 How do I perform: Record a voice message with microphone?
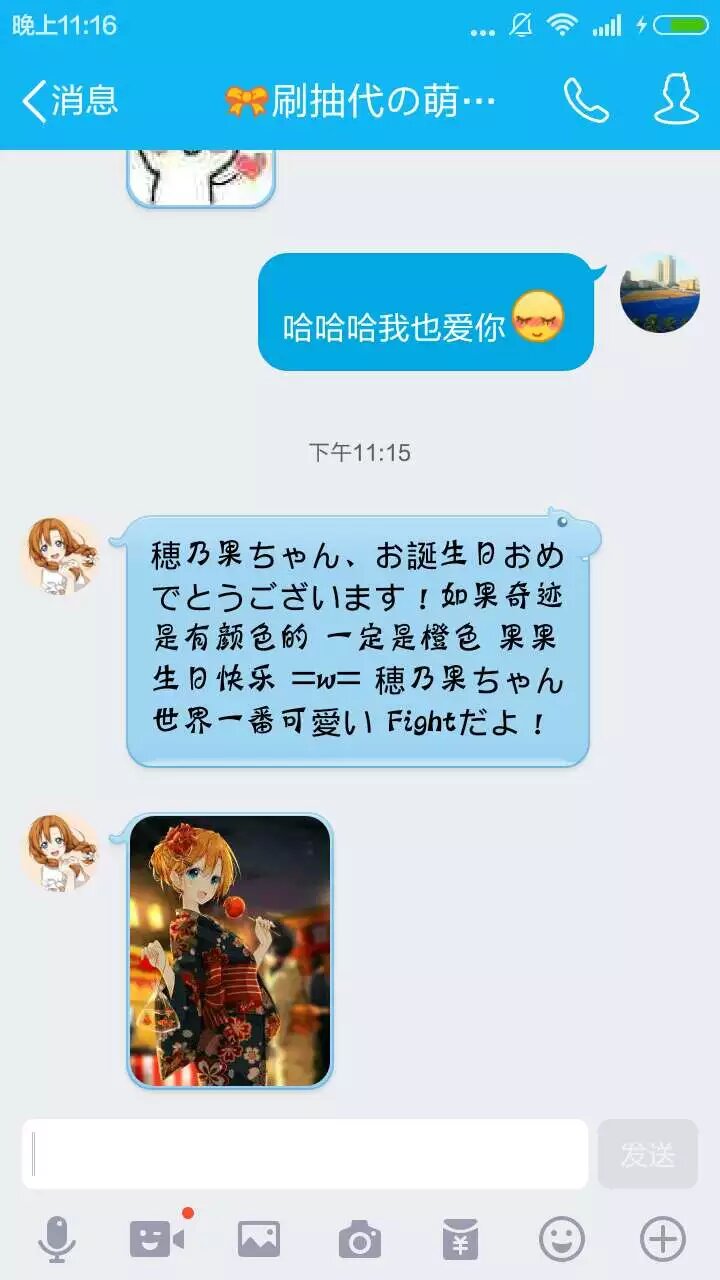[57, 1240]
